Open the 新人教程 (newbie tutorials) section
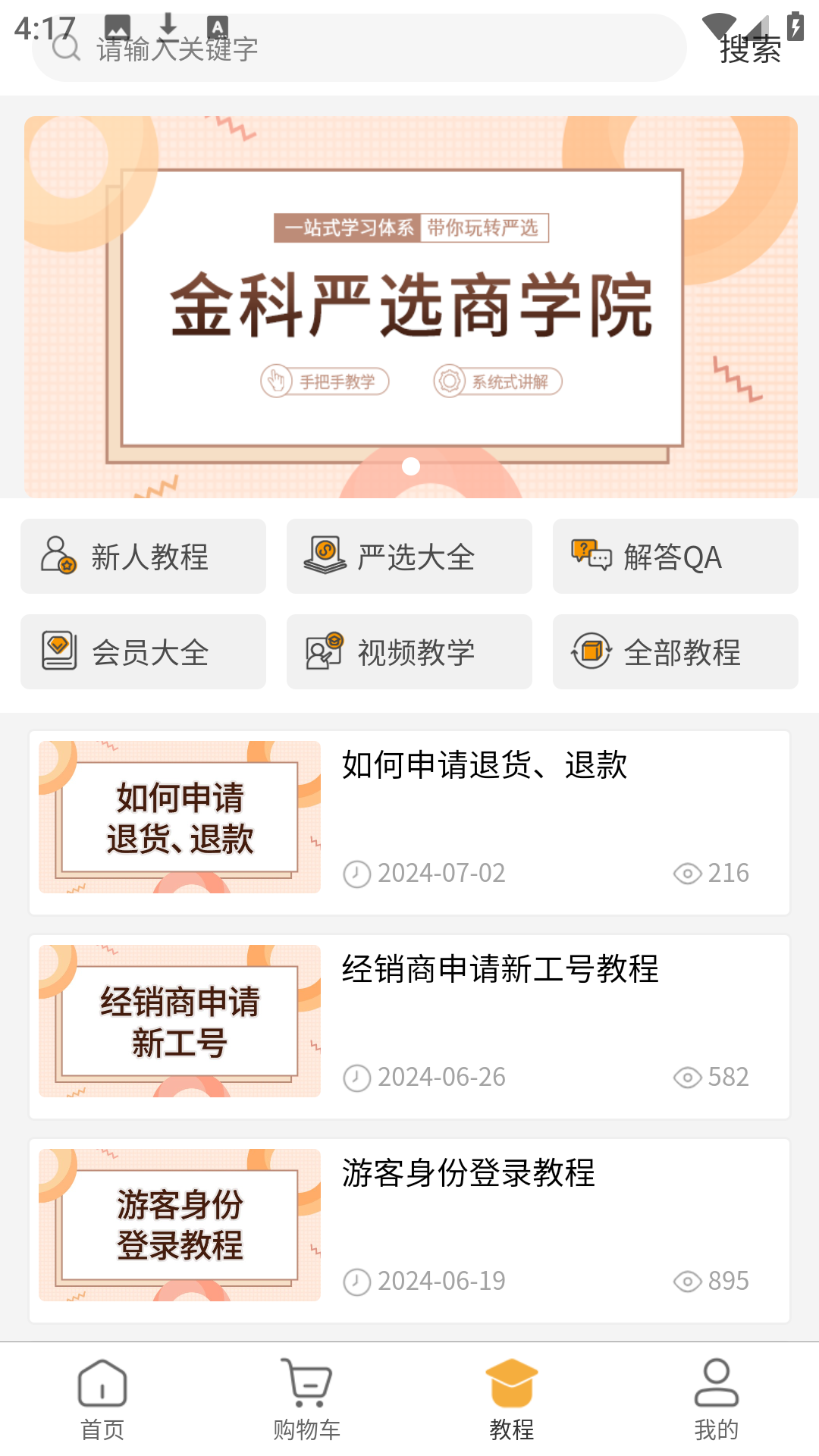Viewport: 819px width, 1456px height. [143, 557]
